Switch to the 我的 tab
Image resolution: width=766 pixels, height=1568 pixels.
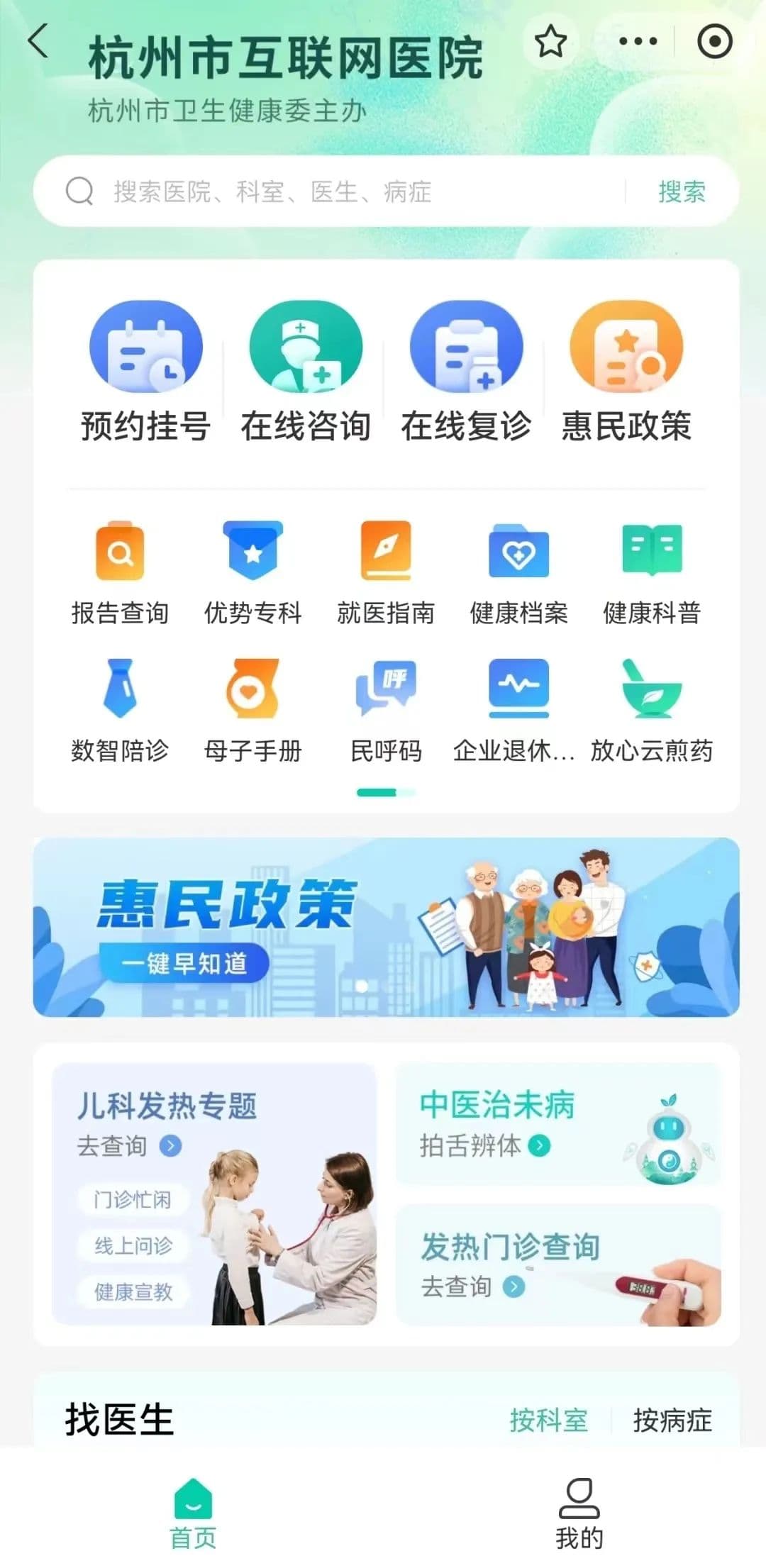(x=579, y=1514)
